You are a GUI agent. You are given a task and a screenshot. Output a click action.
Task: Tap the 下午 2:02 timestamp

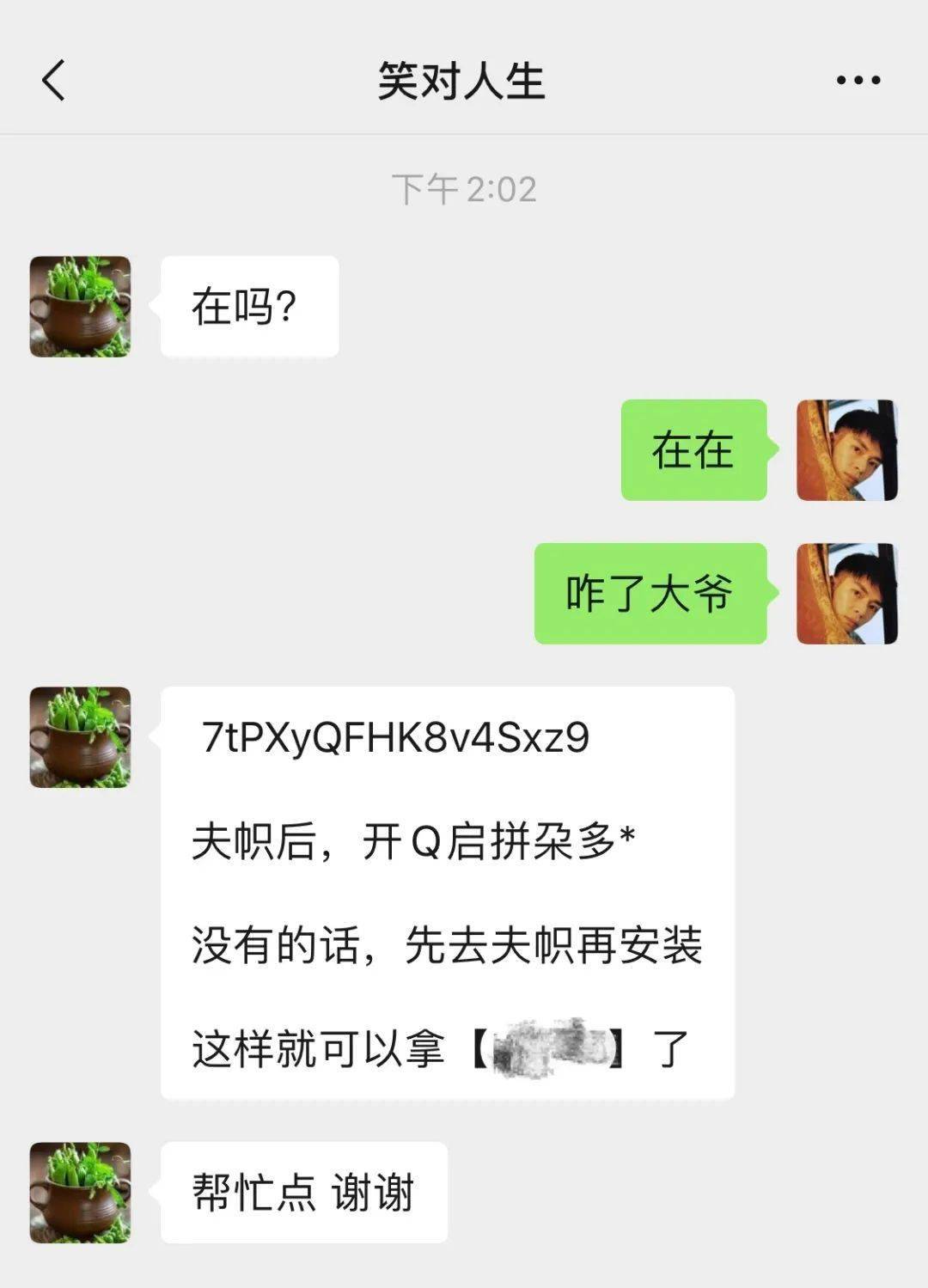[464, 187]
